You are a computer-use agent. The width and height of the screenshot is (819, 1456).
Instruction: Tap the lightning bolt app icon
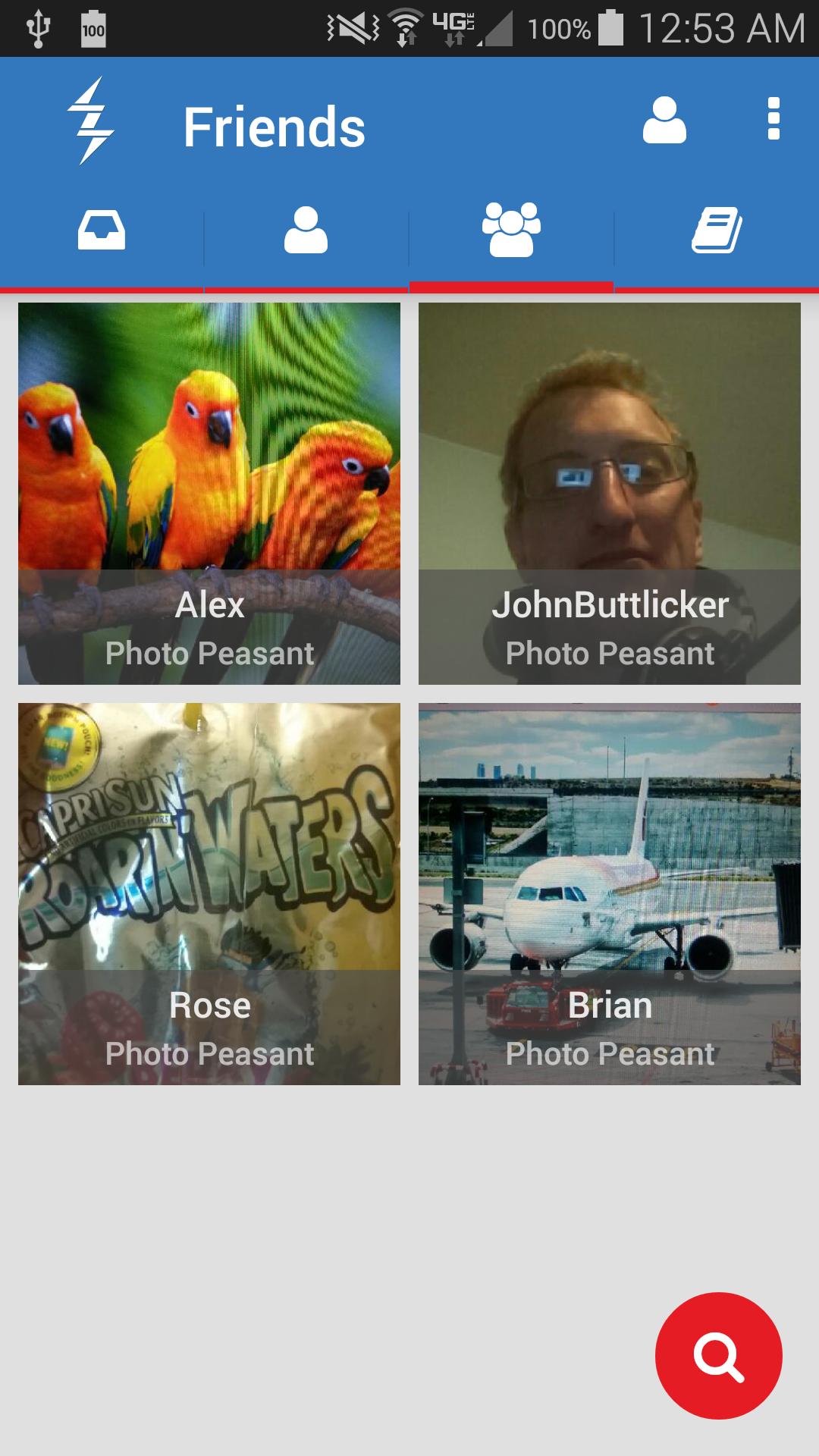pyautogui.click(x=90, y=121)
